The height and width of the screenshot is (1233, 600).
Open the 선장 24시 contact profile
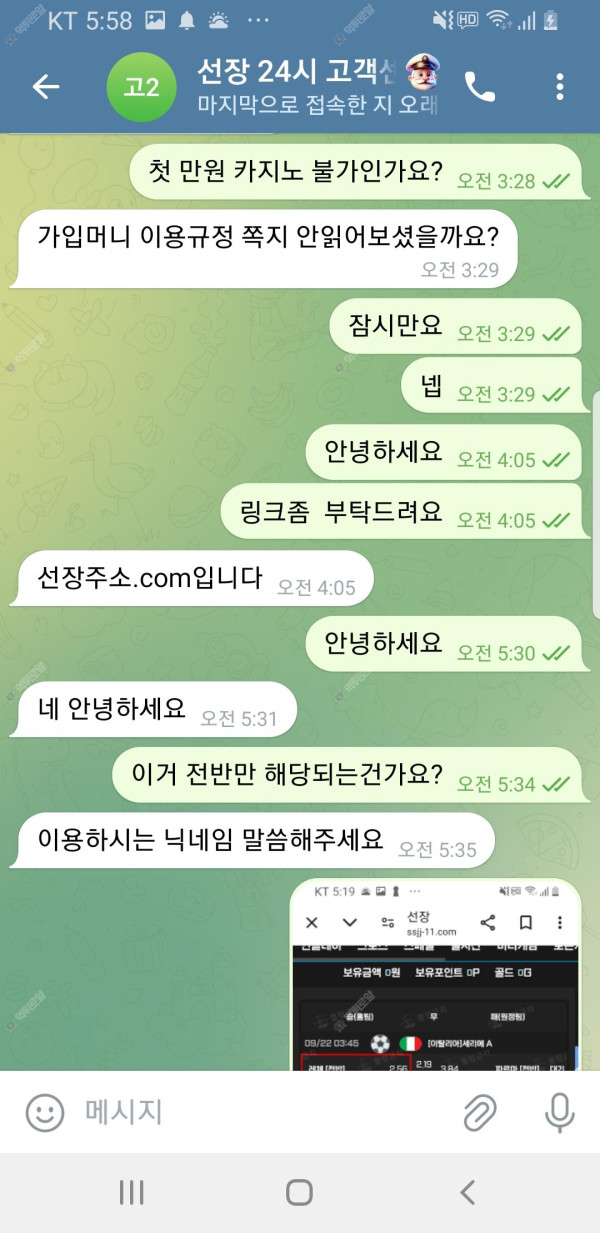(x=300, y=87)
